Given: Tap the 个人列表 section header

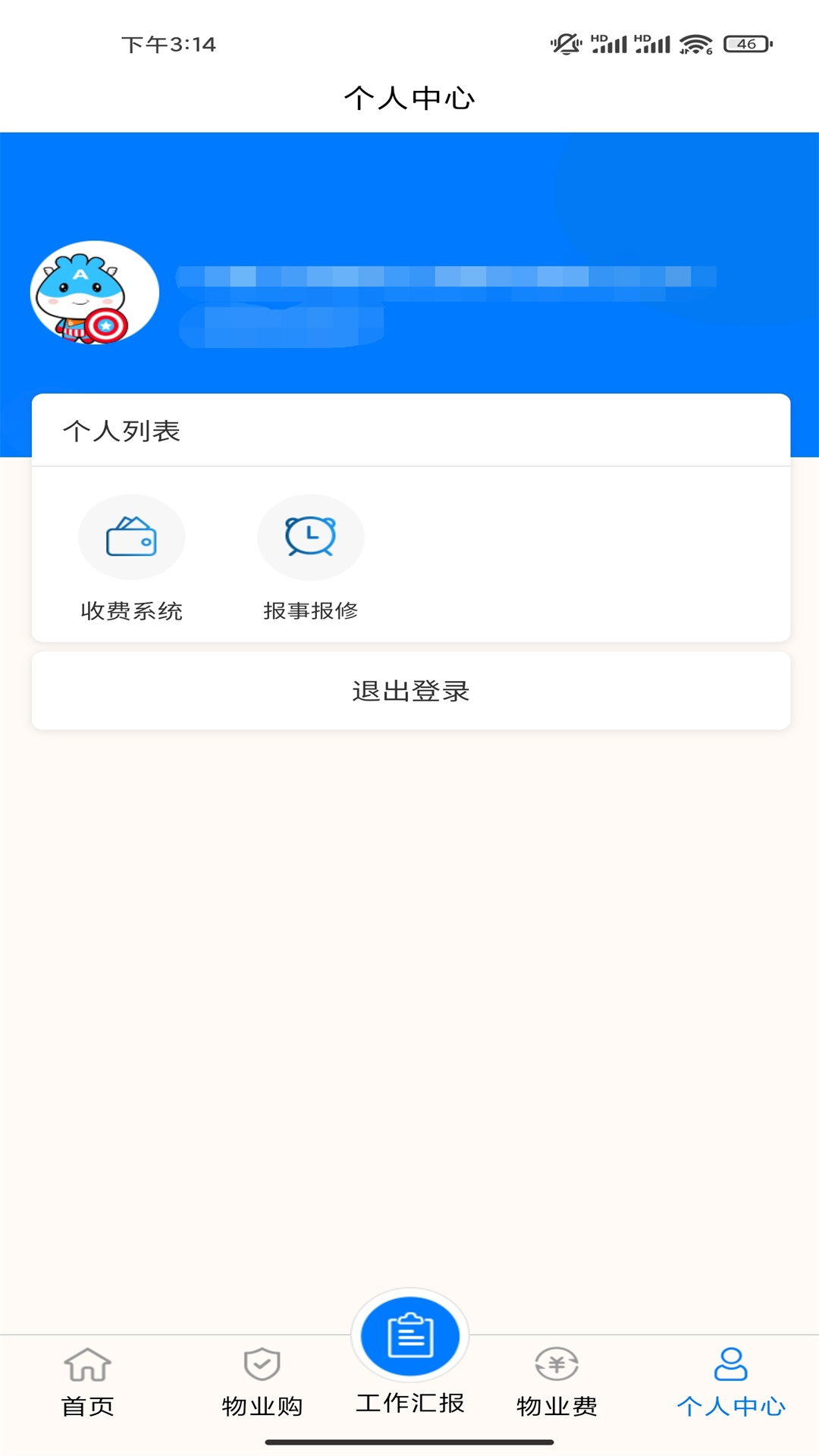Looking at the screenshot, I should [124, 432].
